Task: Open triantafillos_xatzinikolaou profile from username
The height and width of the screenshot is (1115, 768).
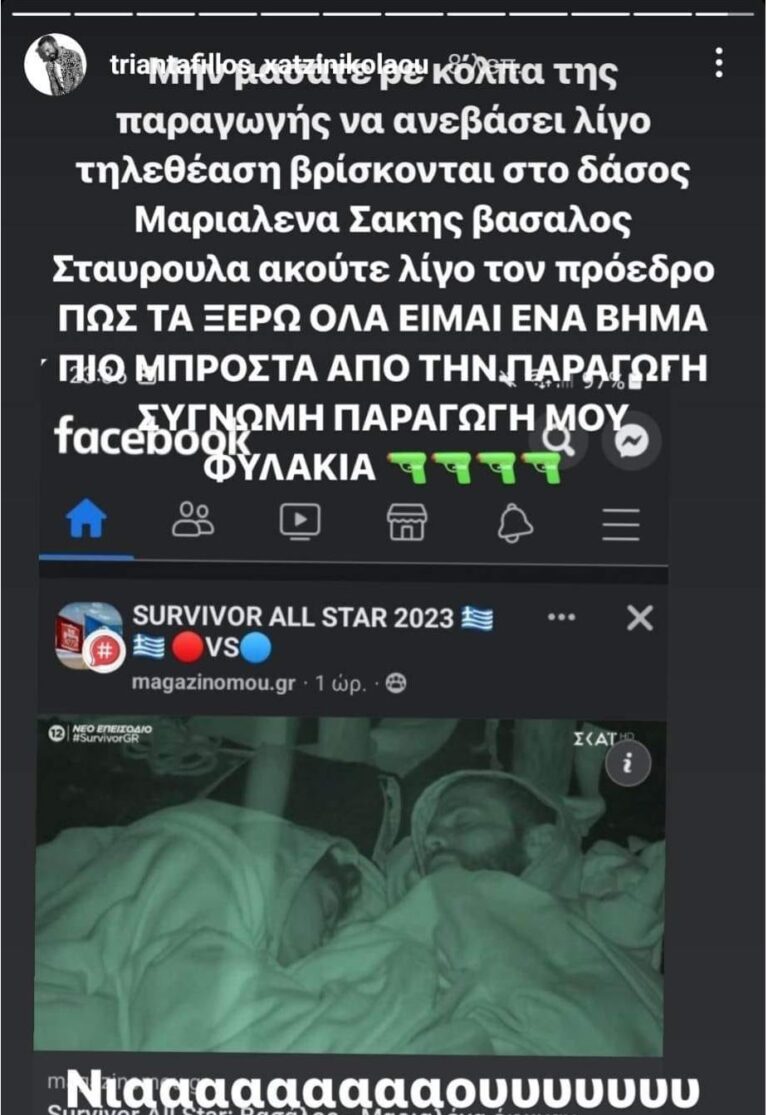Action: [x=269, y=66]
